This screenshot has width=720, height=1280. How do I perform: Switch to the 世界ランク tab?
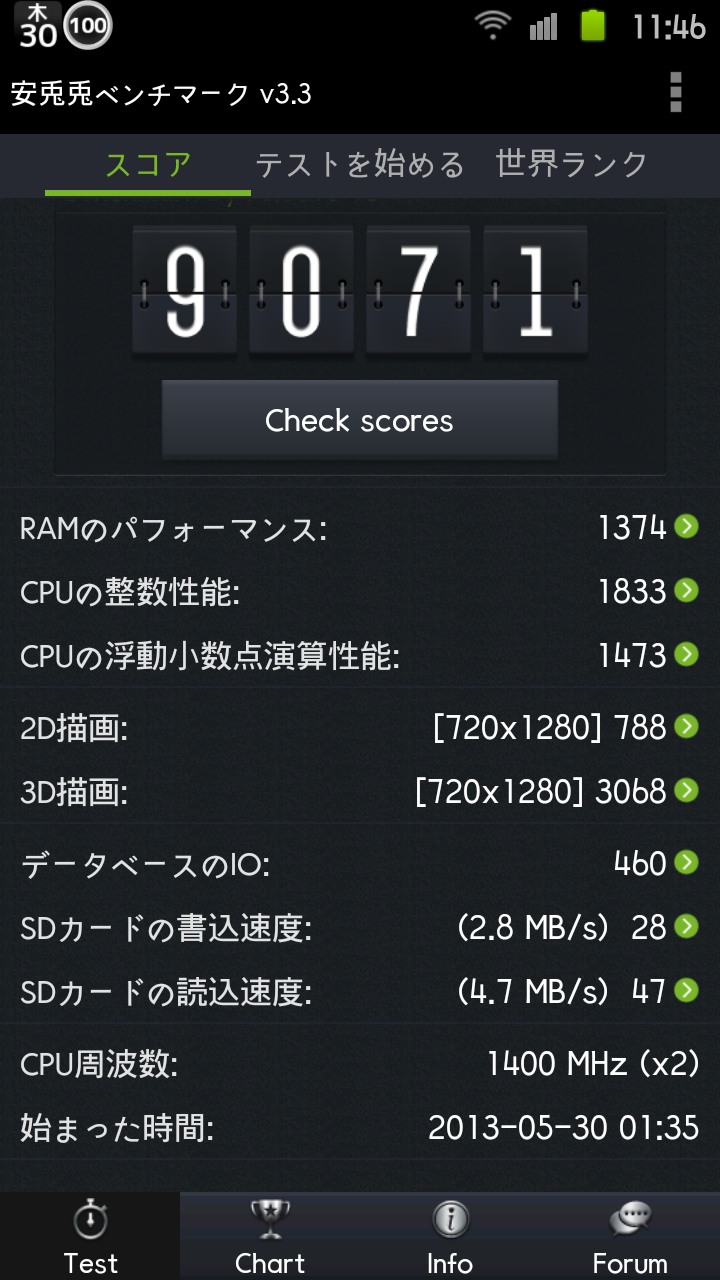pos(572,164)
